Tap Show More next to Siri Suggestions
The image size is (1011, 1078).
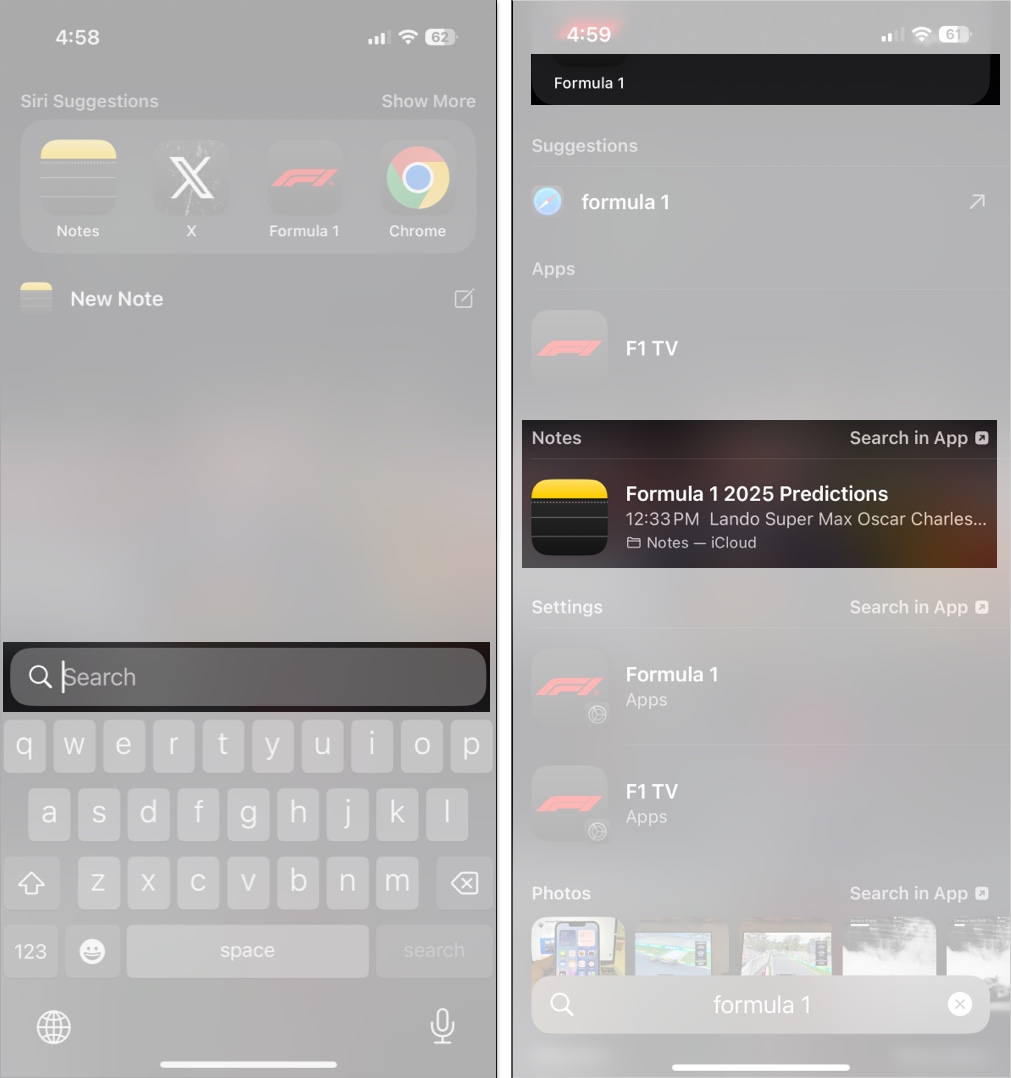[x=428, y=101]
